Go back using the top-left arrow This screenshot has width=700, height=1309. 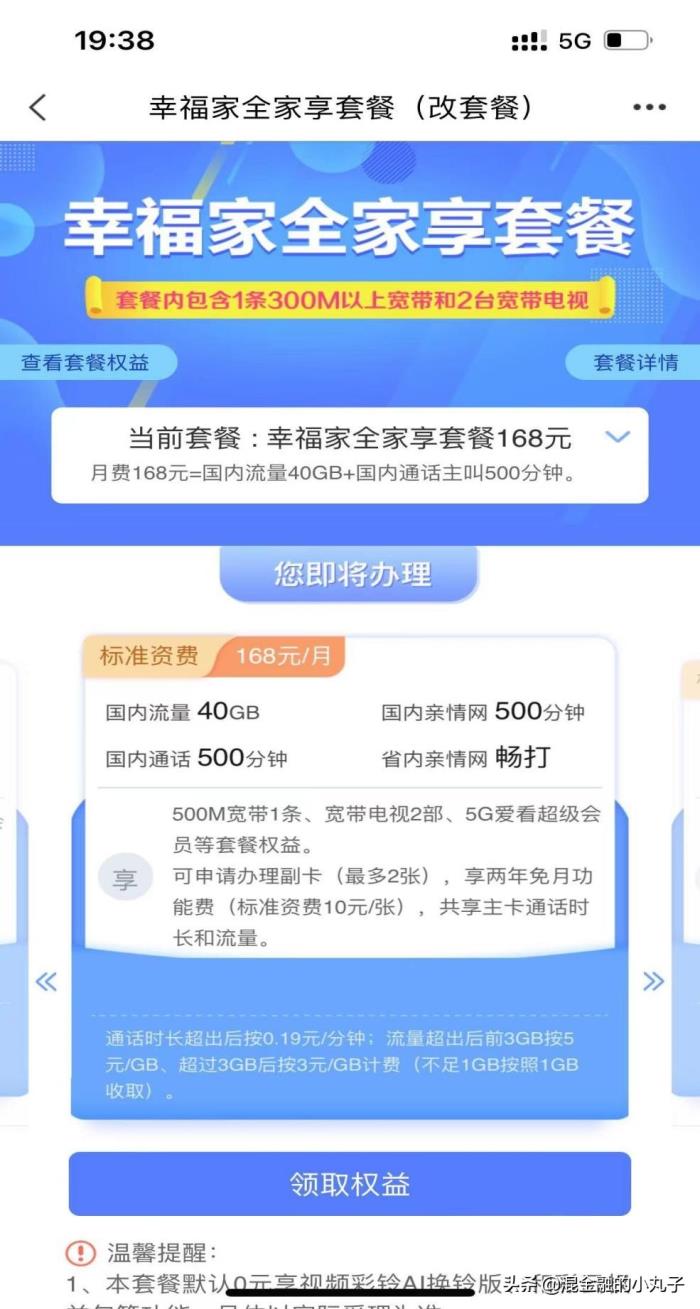[x=38, y=107]
